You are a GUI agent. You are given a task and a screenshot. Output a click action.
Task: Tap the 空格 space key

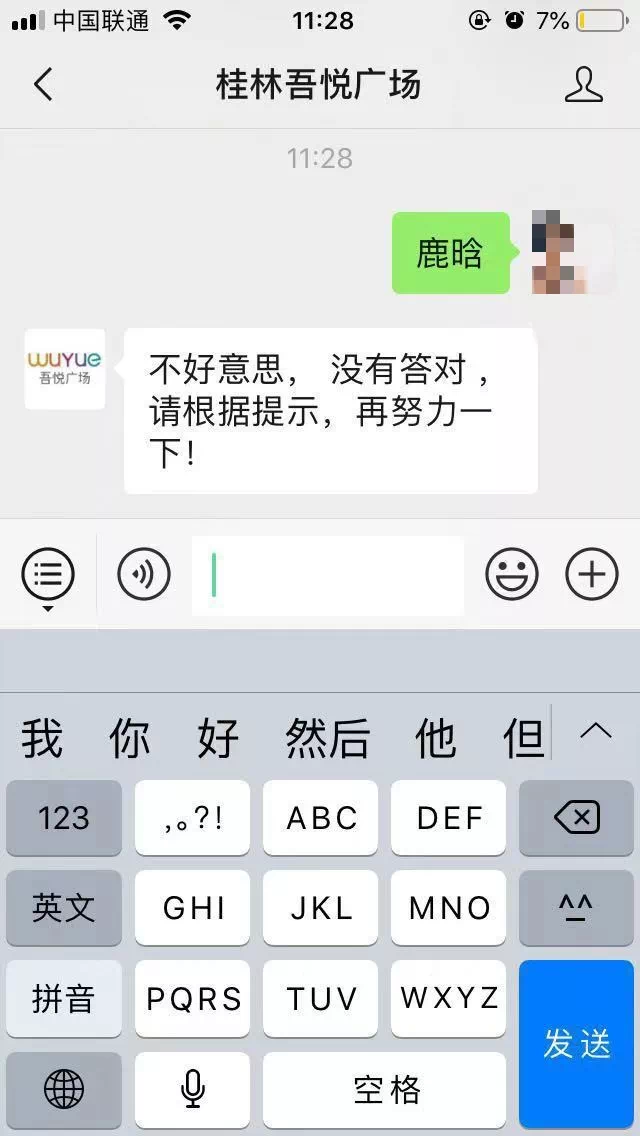385,1090
